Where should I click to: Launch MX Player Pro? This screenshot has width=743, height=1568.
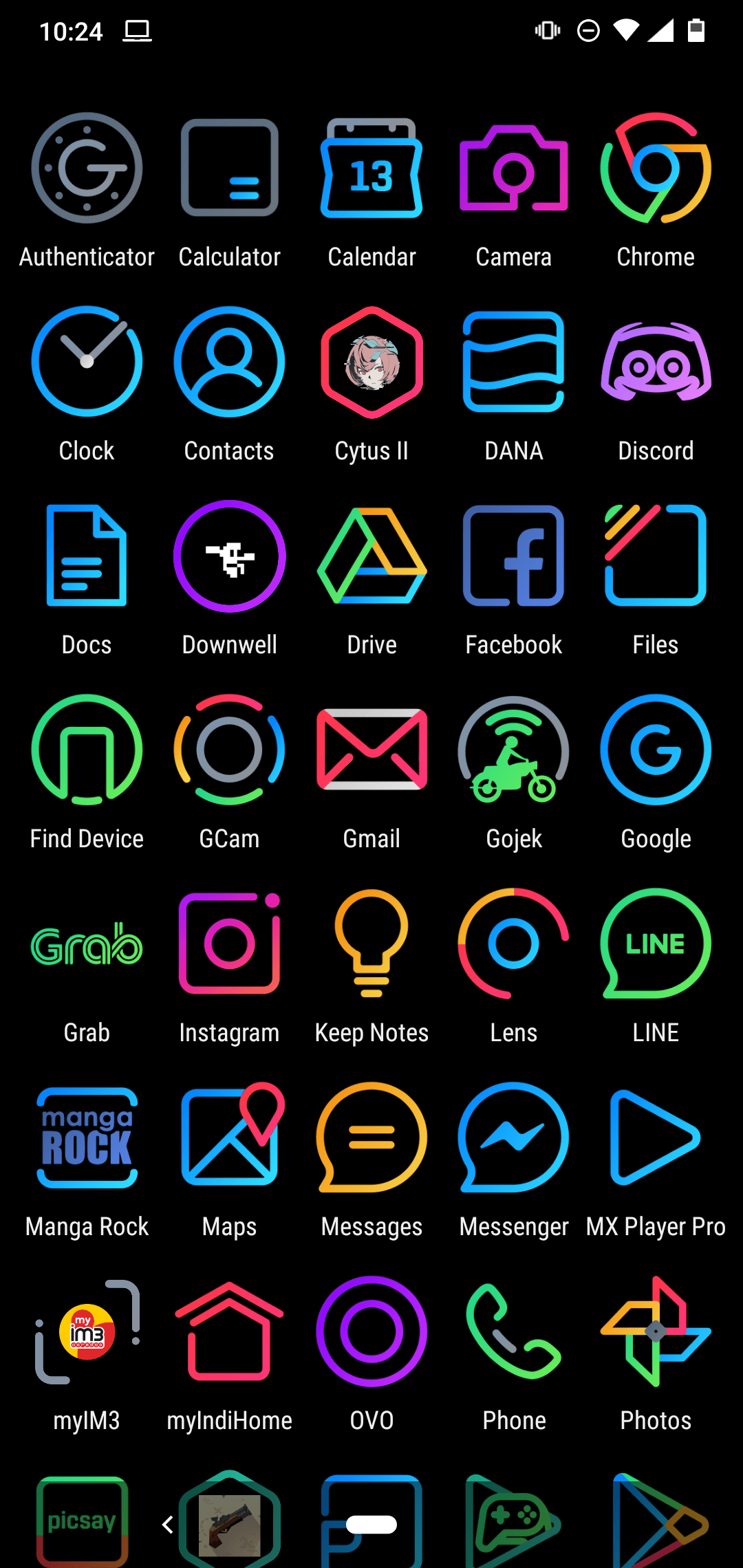point(656,1137)
